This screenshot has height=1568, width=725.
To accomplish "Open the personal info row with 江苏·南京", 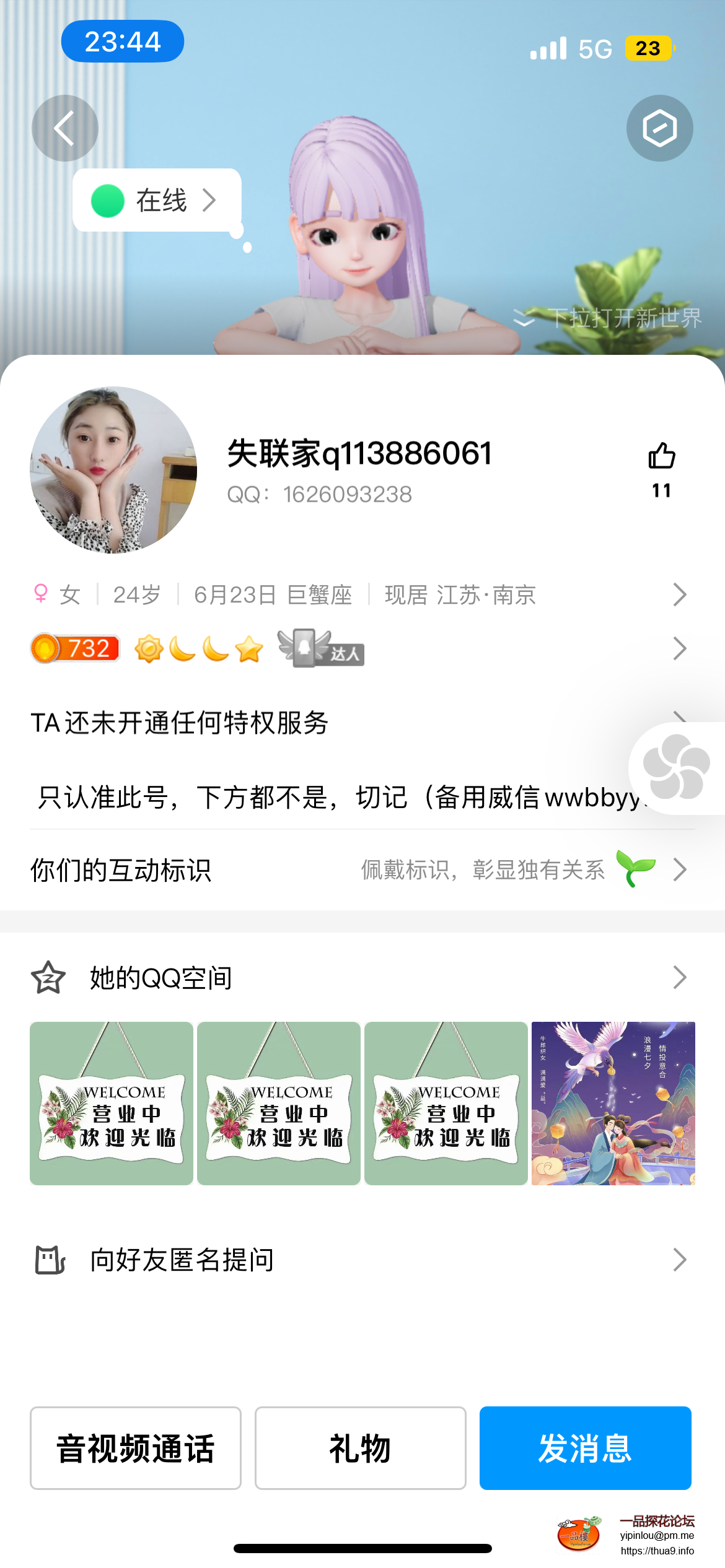I will pos(359,595).
